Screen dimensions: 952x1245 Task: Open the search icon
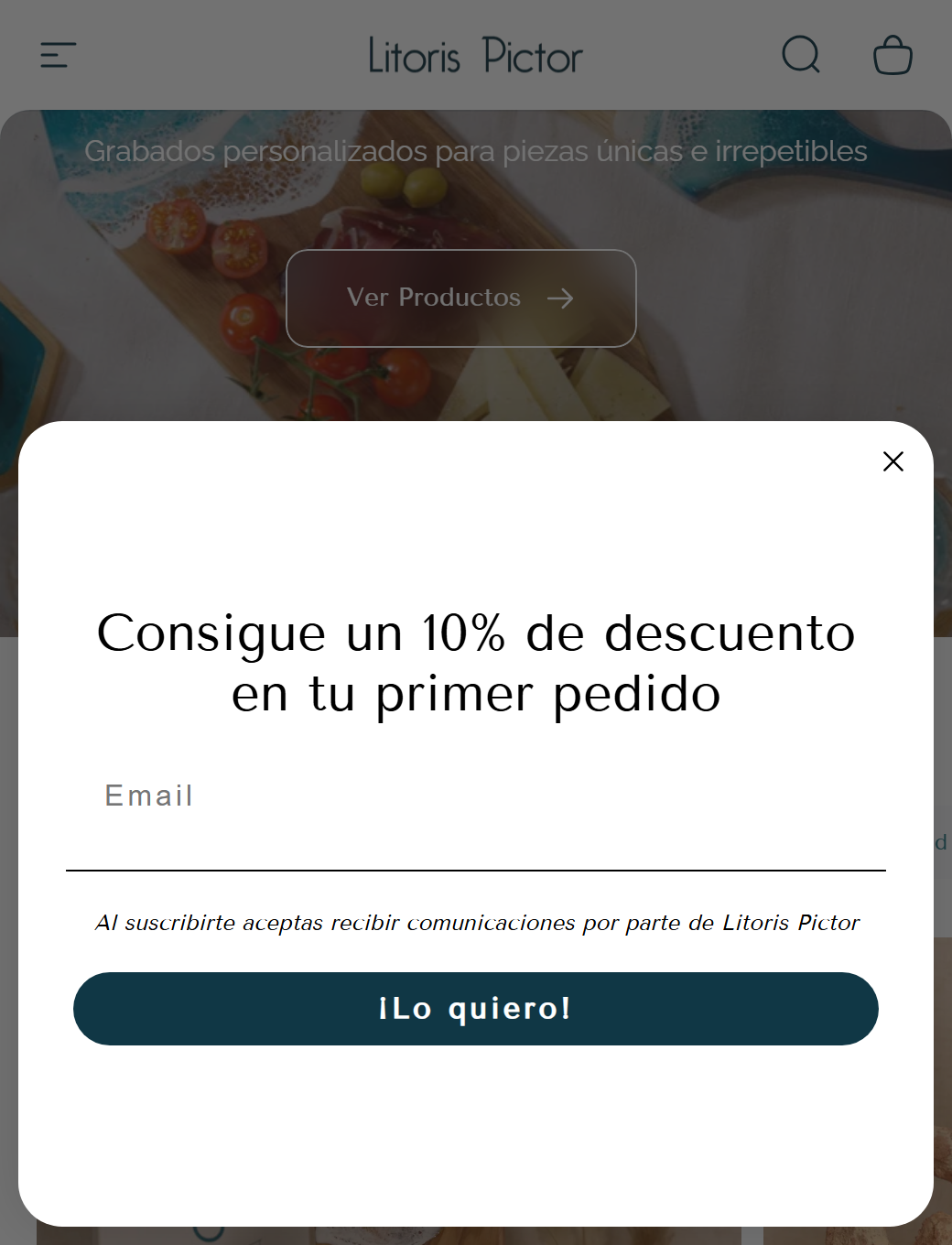801,55
